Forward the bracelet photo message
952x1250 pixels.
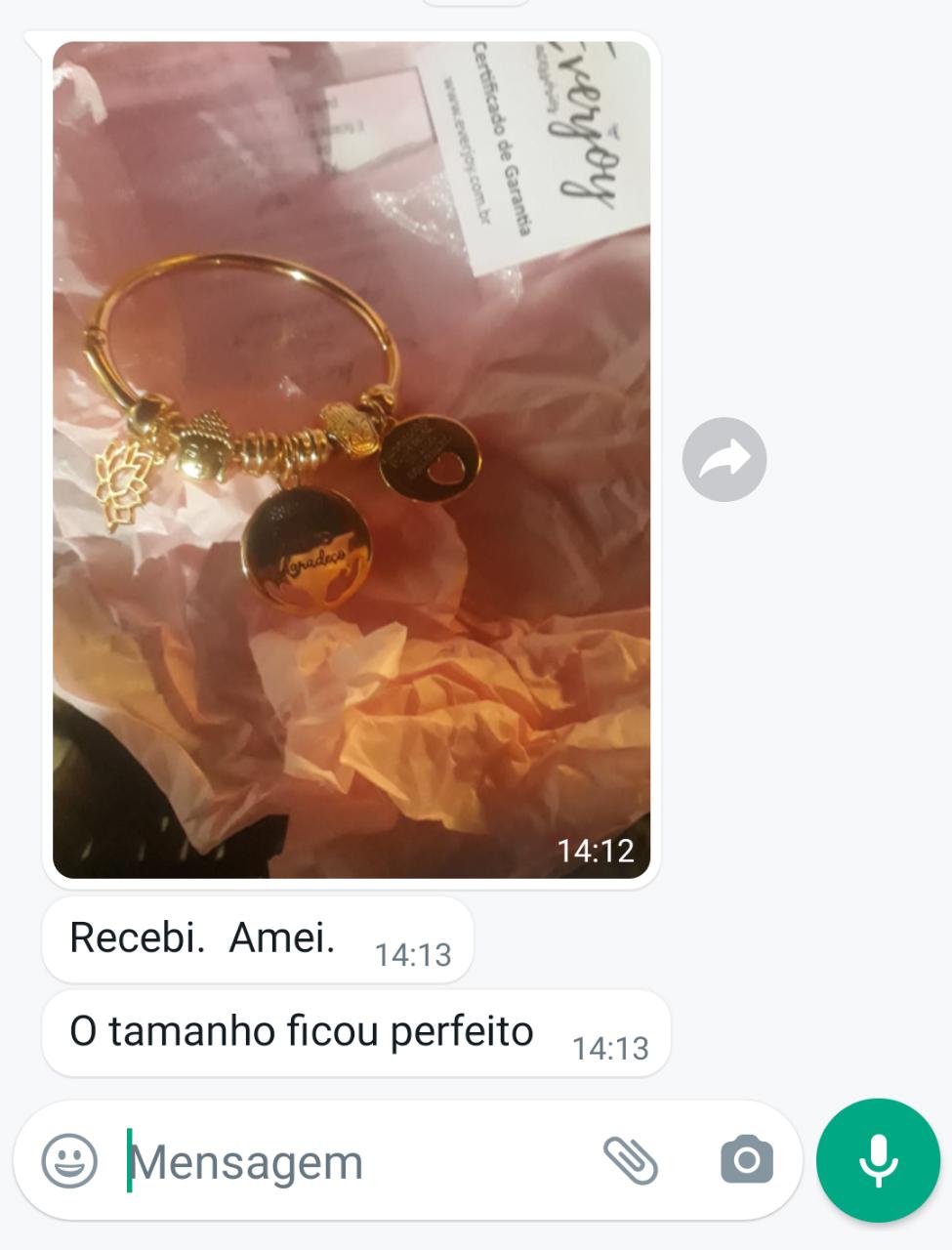click(x=724, y=460)
